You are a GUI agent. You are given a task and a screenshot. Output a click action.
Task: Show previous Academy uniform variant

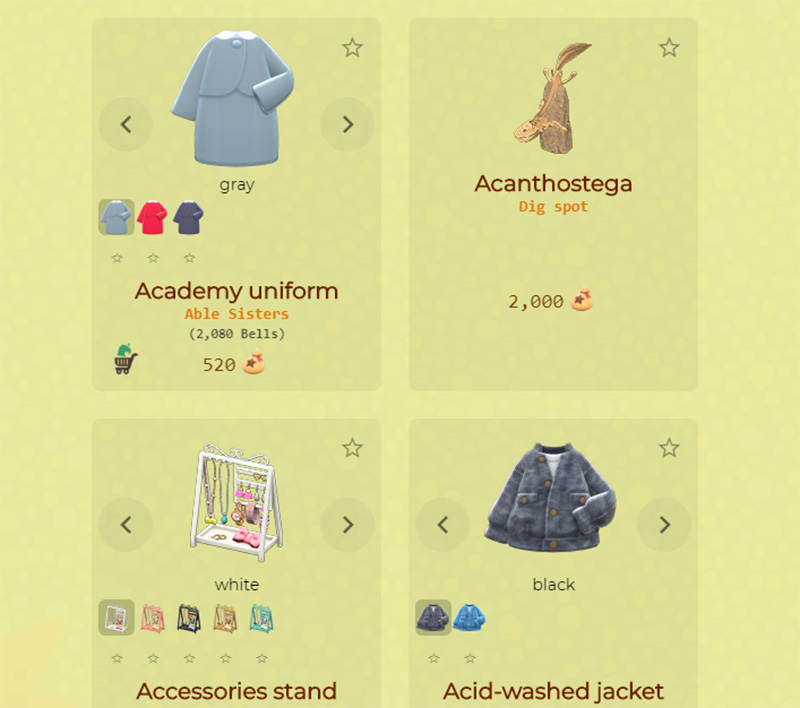point(126,125)
